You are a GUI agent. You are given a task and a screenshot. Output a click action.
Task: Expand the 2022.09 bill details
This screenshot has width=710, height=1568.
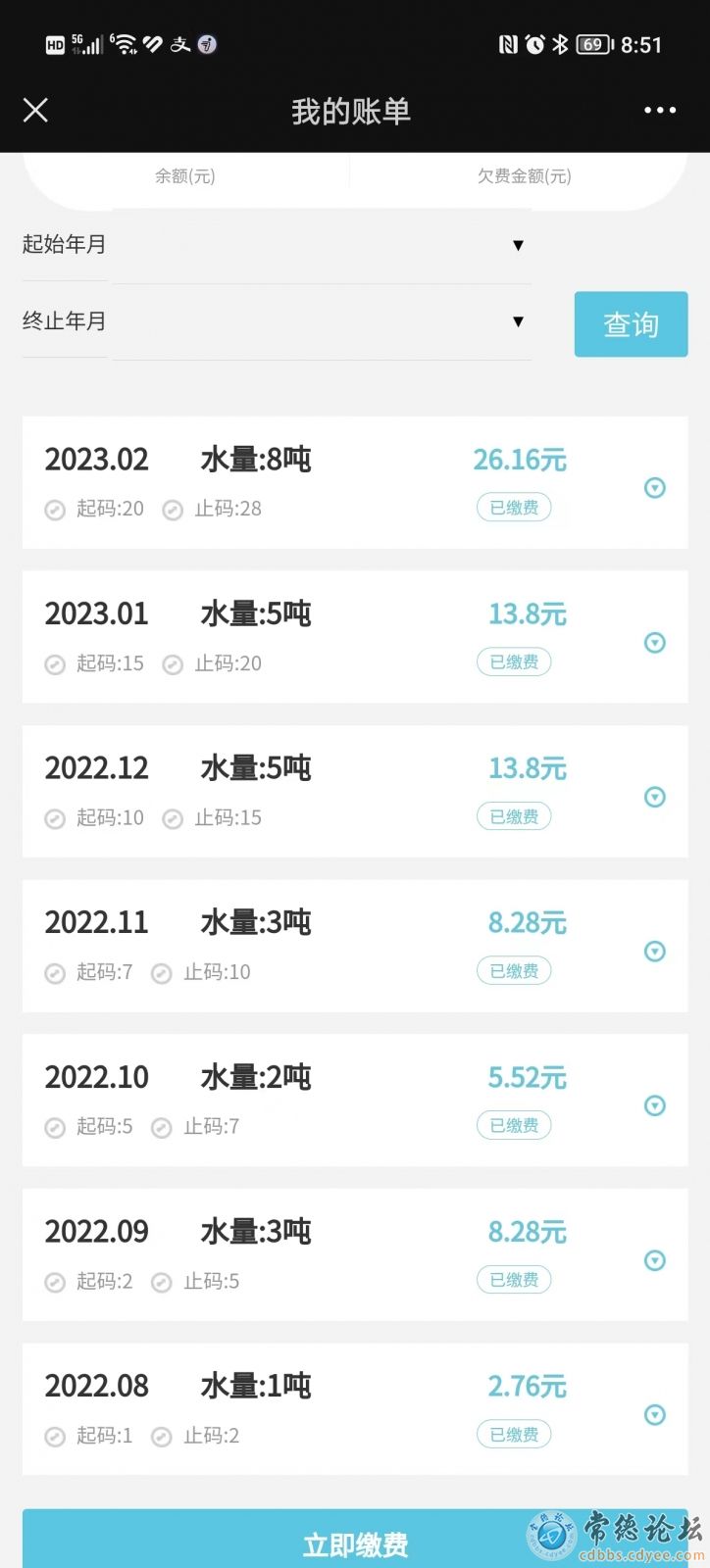(x=654, y=1260)
